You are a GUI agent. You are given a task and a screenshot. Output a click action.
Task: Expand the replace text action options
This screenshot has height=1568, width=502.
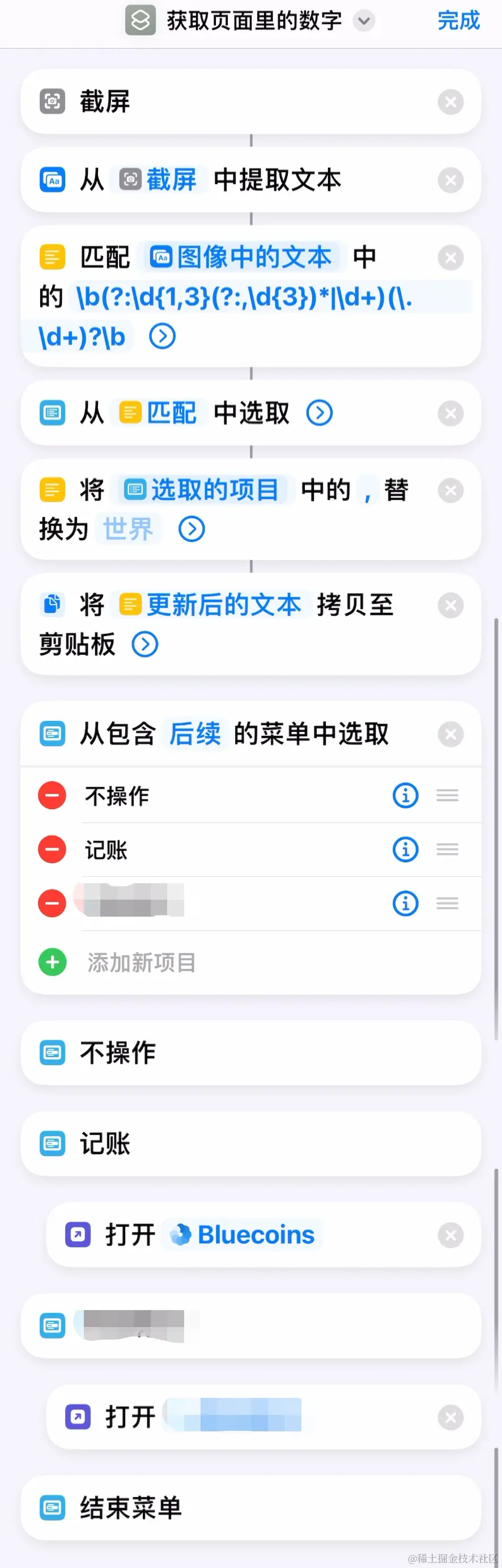click(x=192, y=529)
